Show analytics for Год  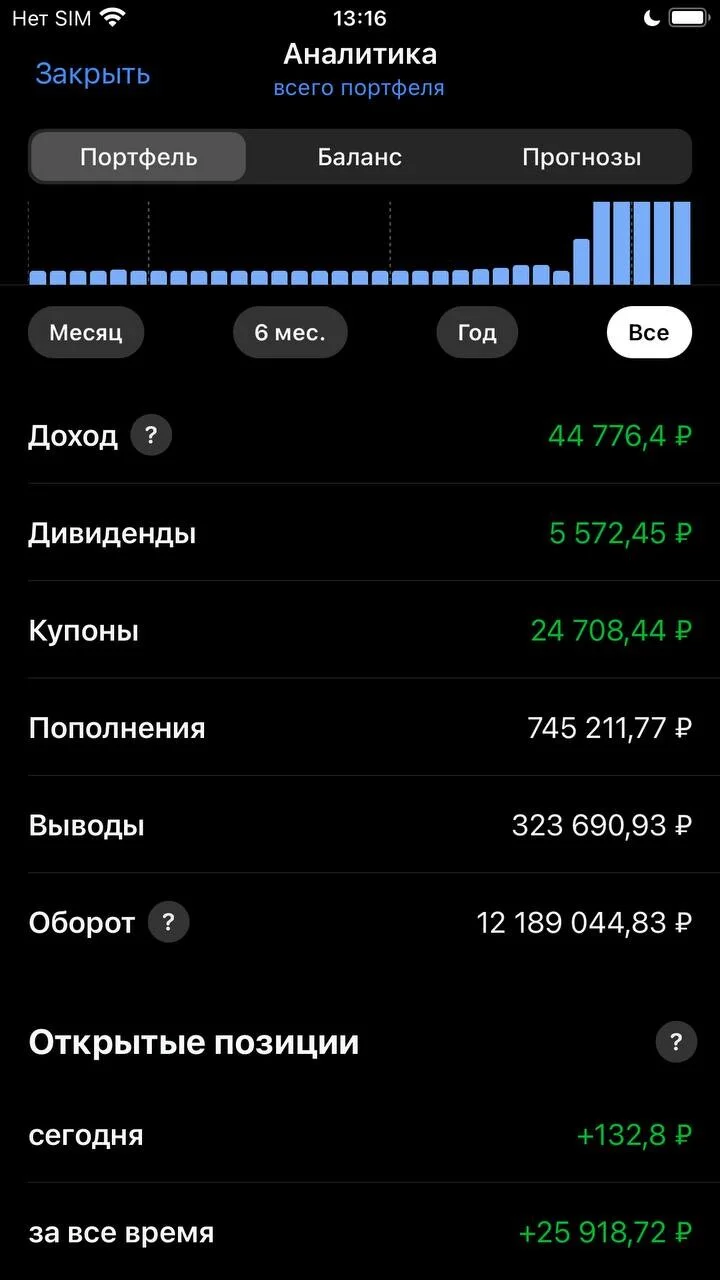(x=477, y=332)
